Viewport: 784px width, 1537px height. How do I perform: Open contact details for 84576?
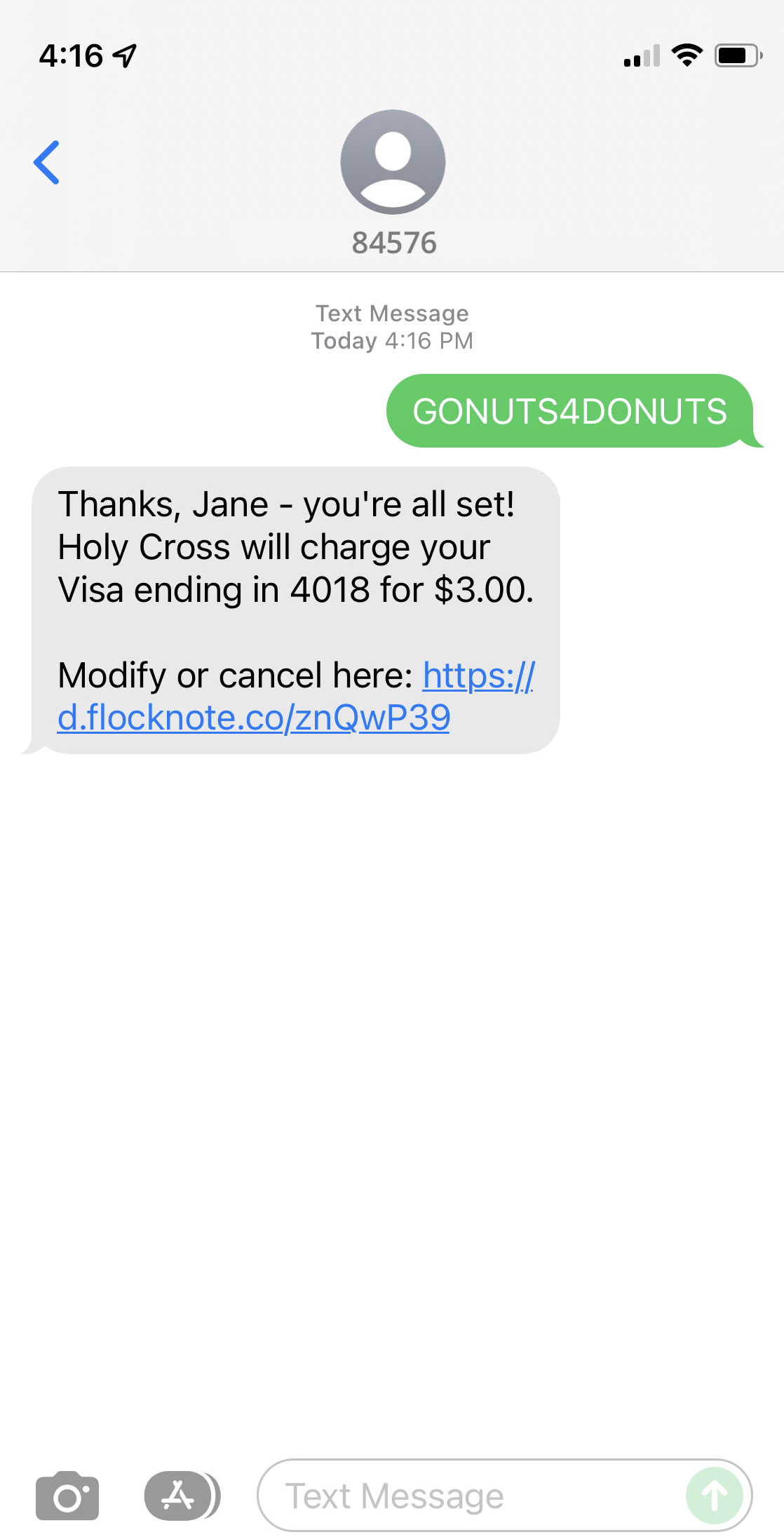tap(393, 182)
